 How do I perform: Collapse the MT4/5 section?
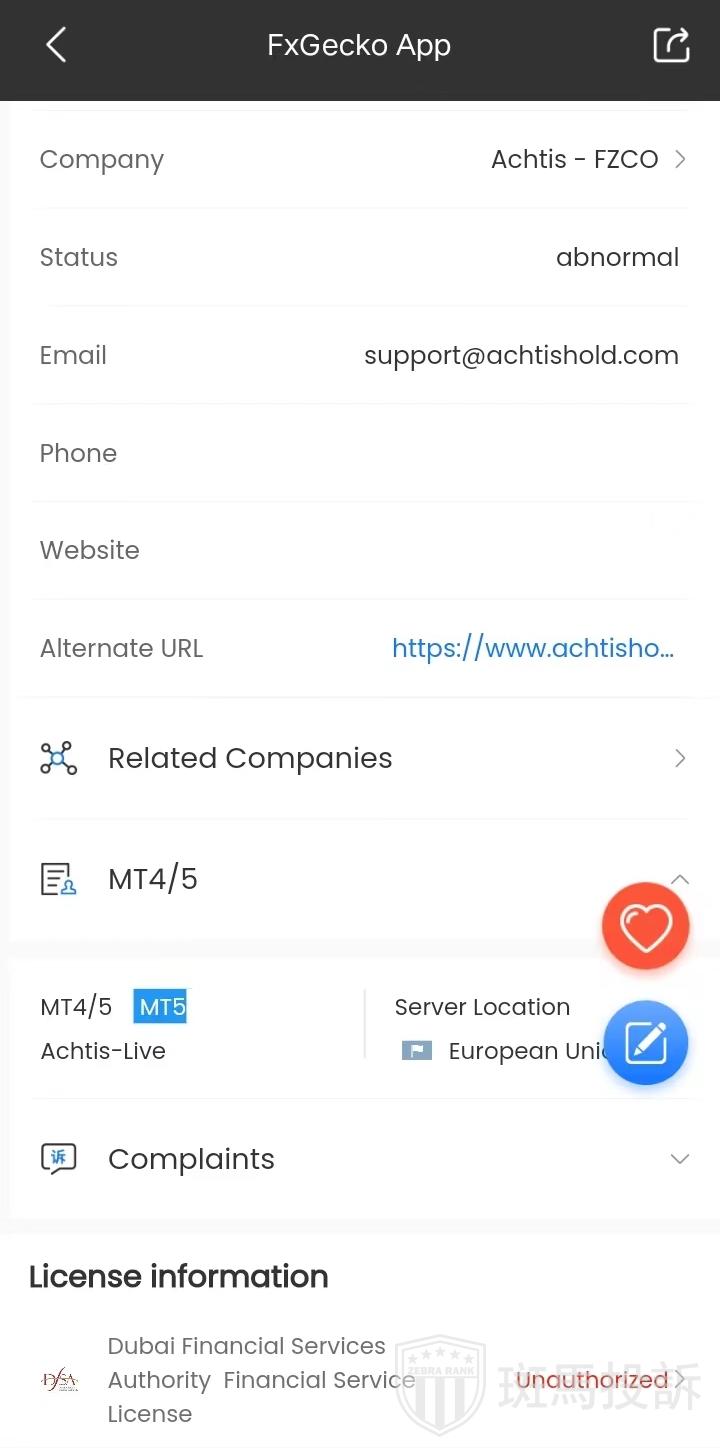679,879
